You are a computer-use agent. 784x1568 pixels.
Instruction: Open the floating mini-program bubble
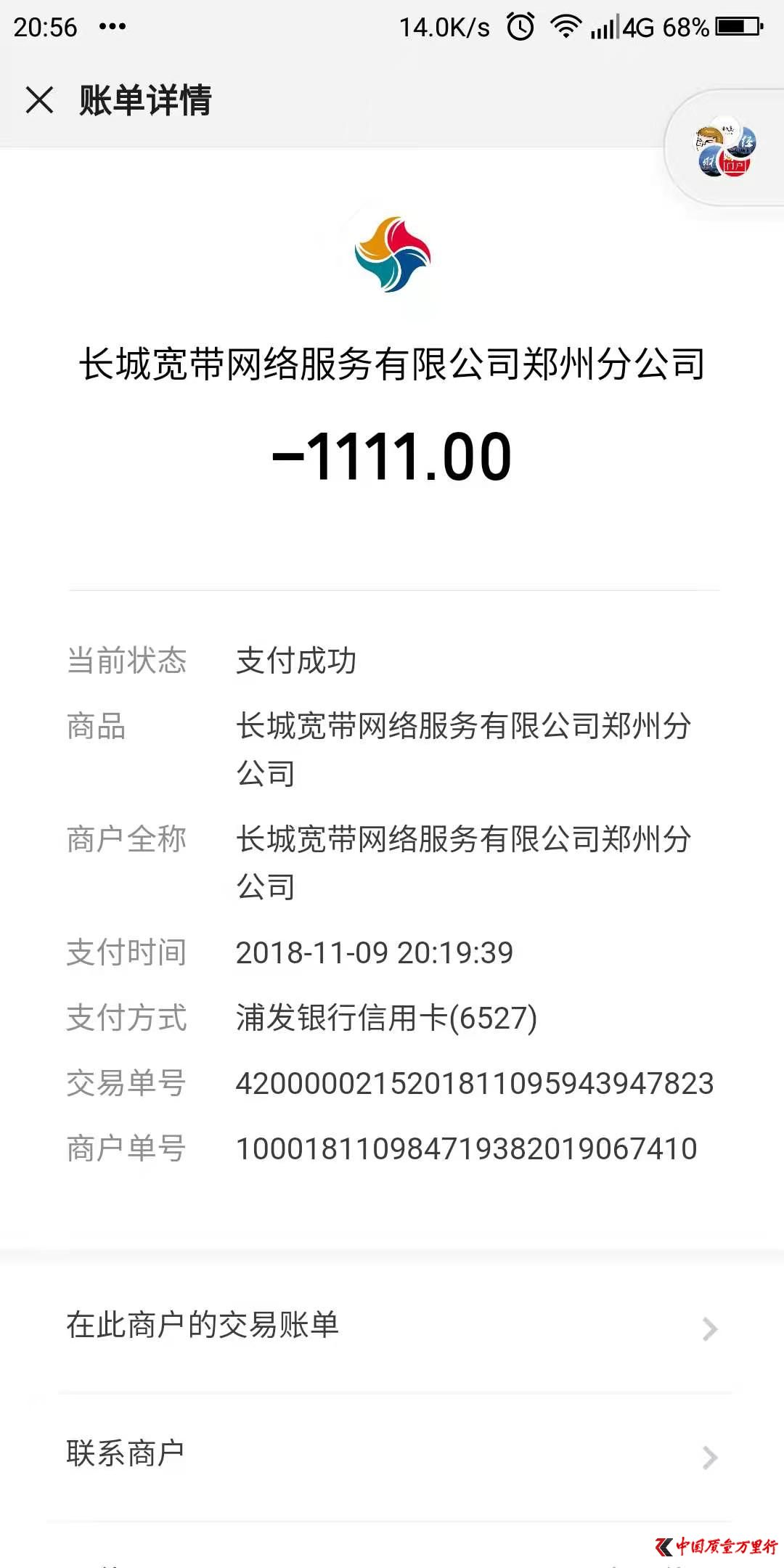click(725, 150)
